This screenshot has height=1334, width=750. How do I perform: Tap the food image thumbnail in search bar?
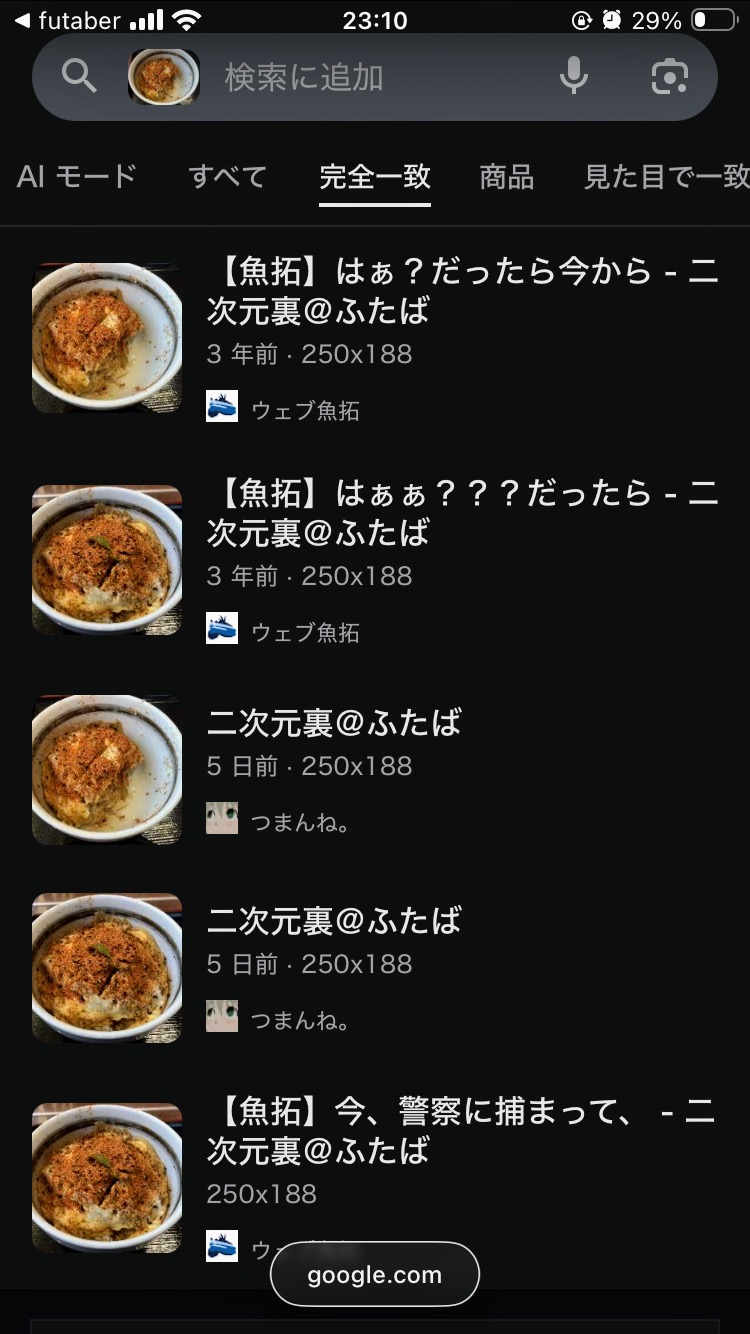point(163,77)
